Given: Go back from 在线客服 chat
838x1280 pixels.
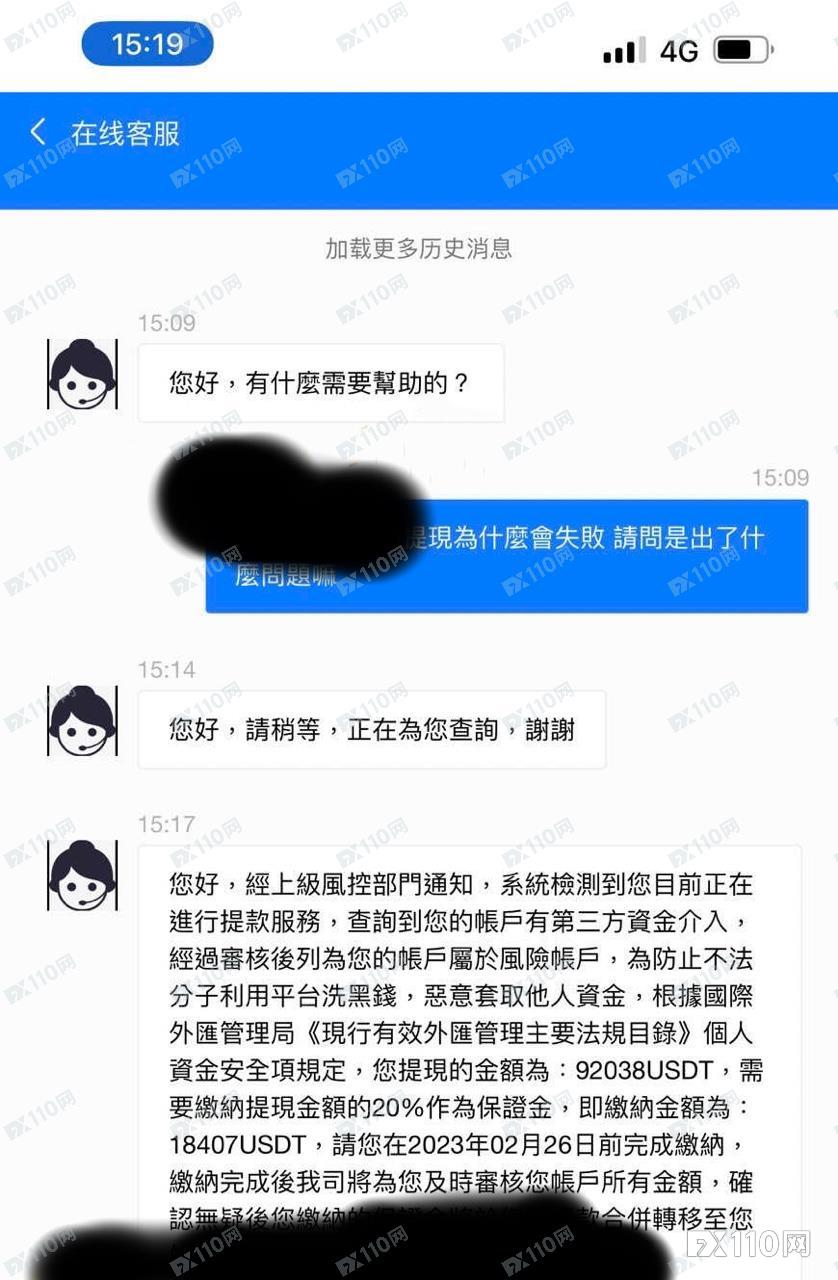Looking at the screenshot, I should pos(38,132).
